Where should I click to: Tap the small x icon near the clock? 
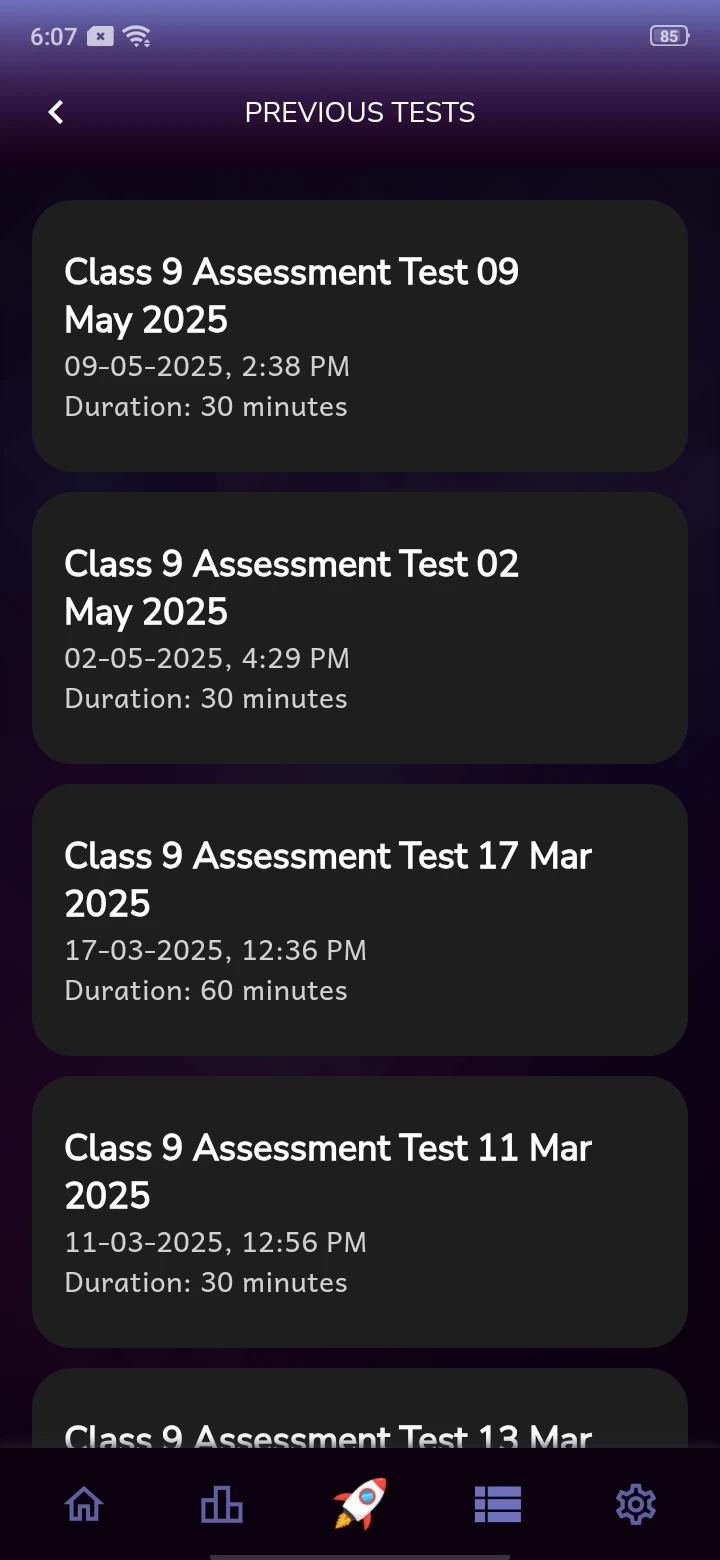[x=100, y=35]
